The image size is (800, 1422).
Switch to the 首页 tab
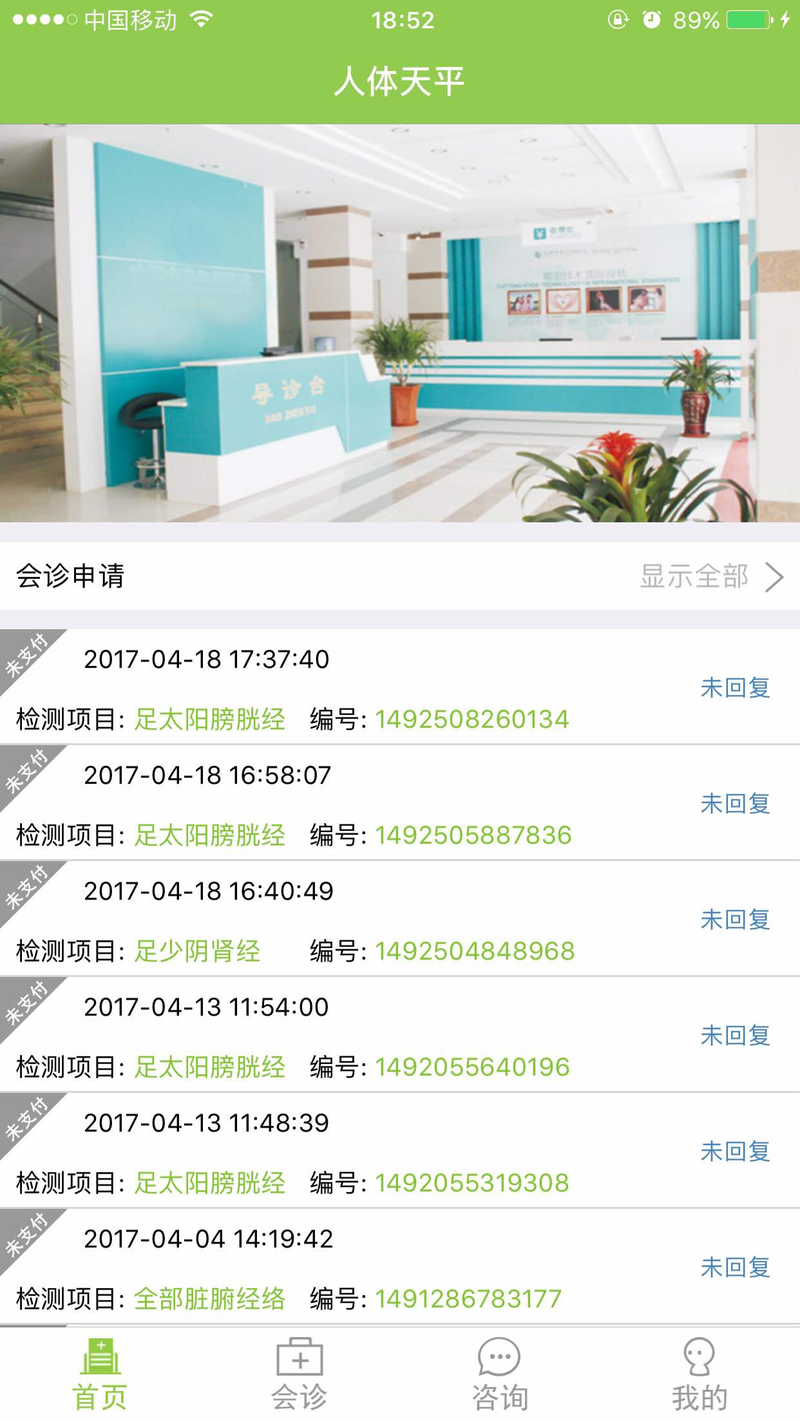[100, 1376]
